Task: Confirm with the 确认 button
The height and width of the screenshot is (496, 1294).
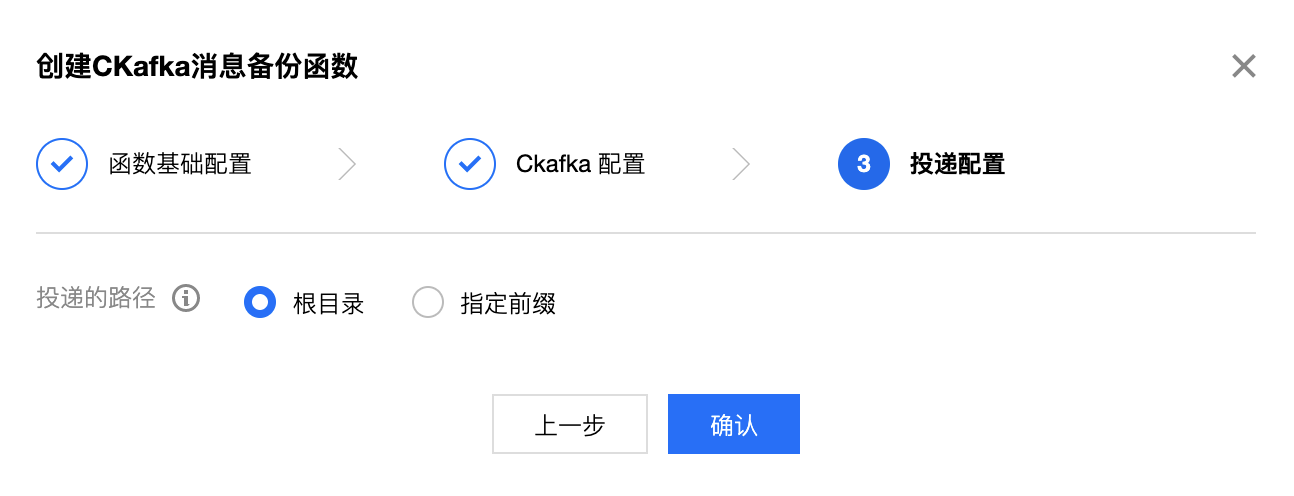Action: (733, 424)
